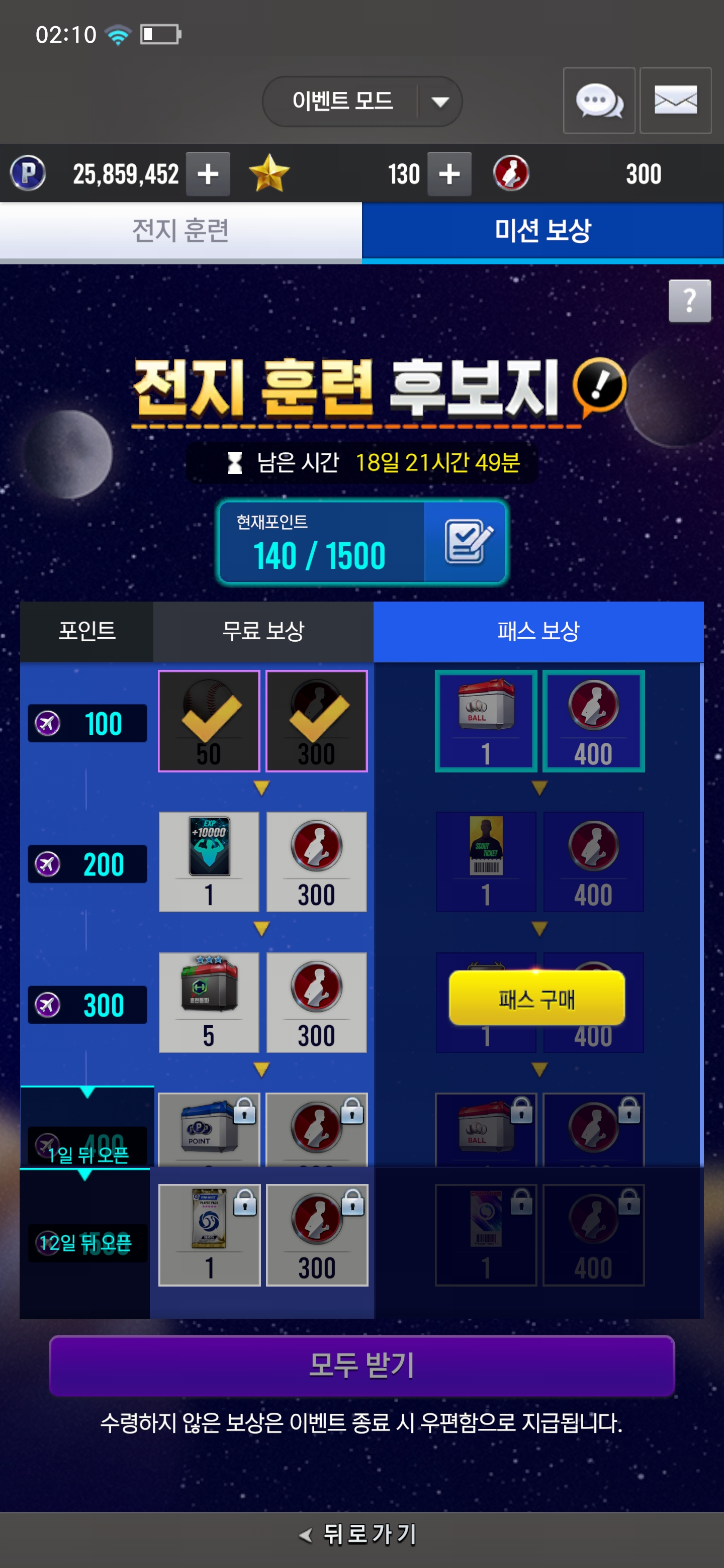Tap the pass reward BALL box at 100 points
Viewport: 724px width, 1568px height.
485,721
